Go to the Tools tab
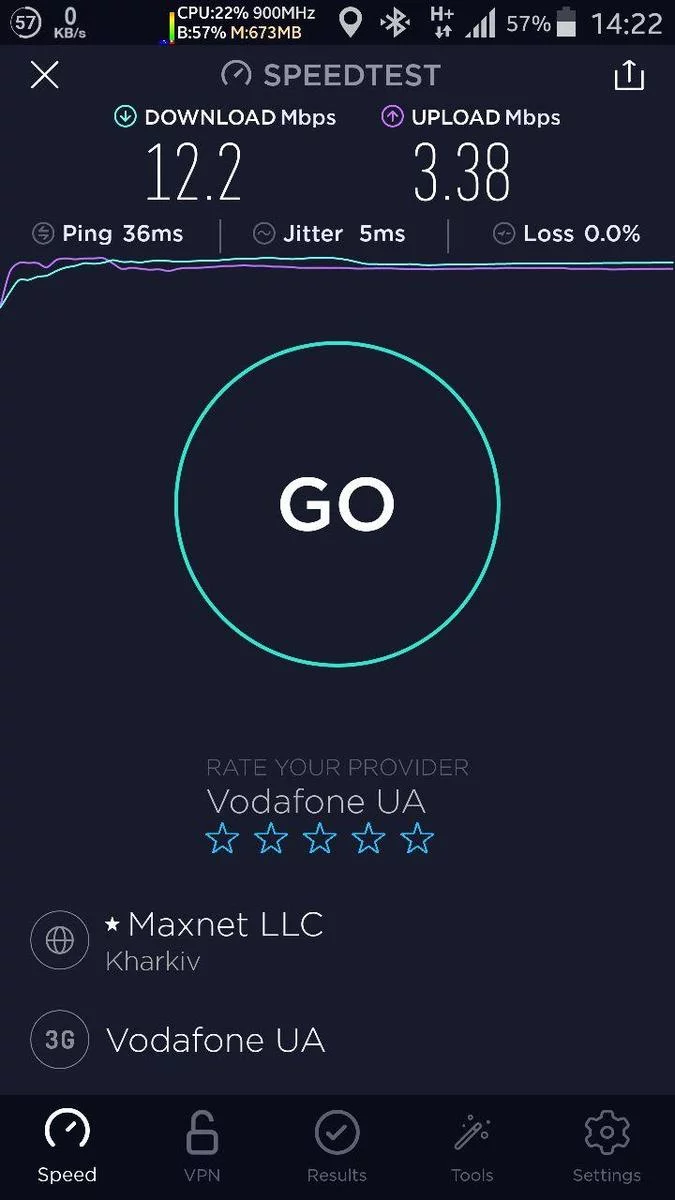This screenshot has height=1200, width=675. click(x=471, y=1147)
